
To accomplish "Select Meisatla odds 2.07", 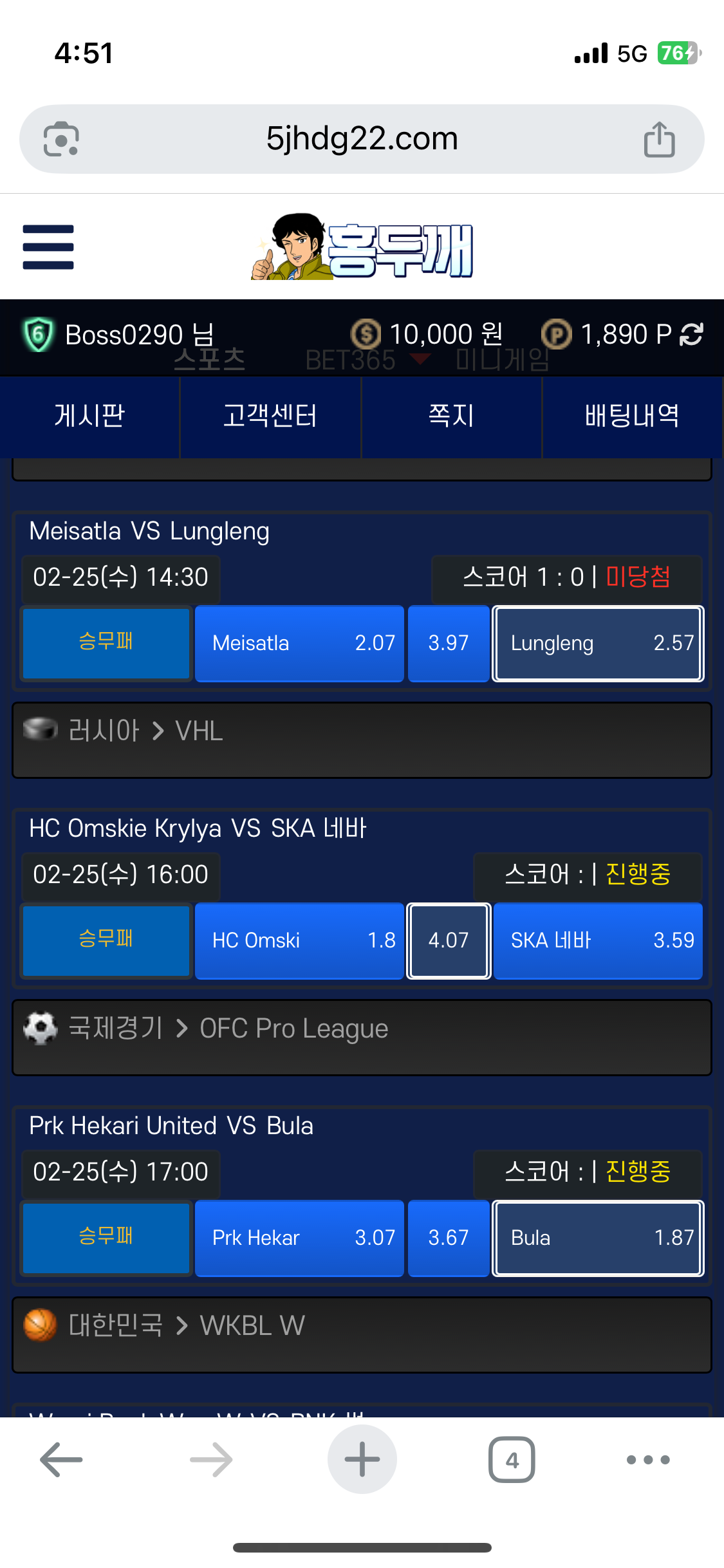I will point(299,643).
